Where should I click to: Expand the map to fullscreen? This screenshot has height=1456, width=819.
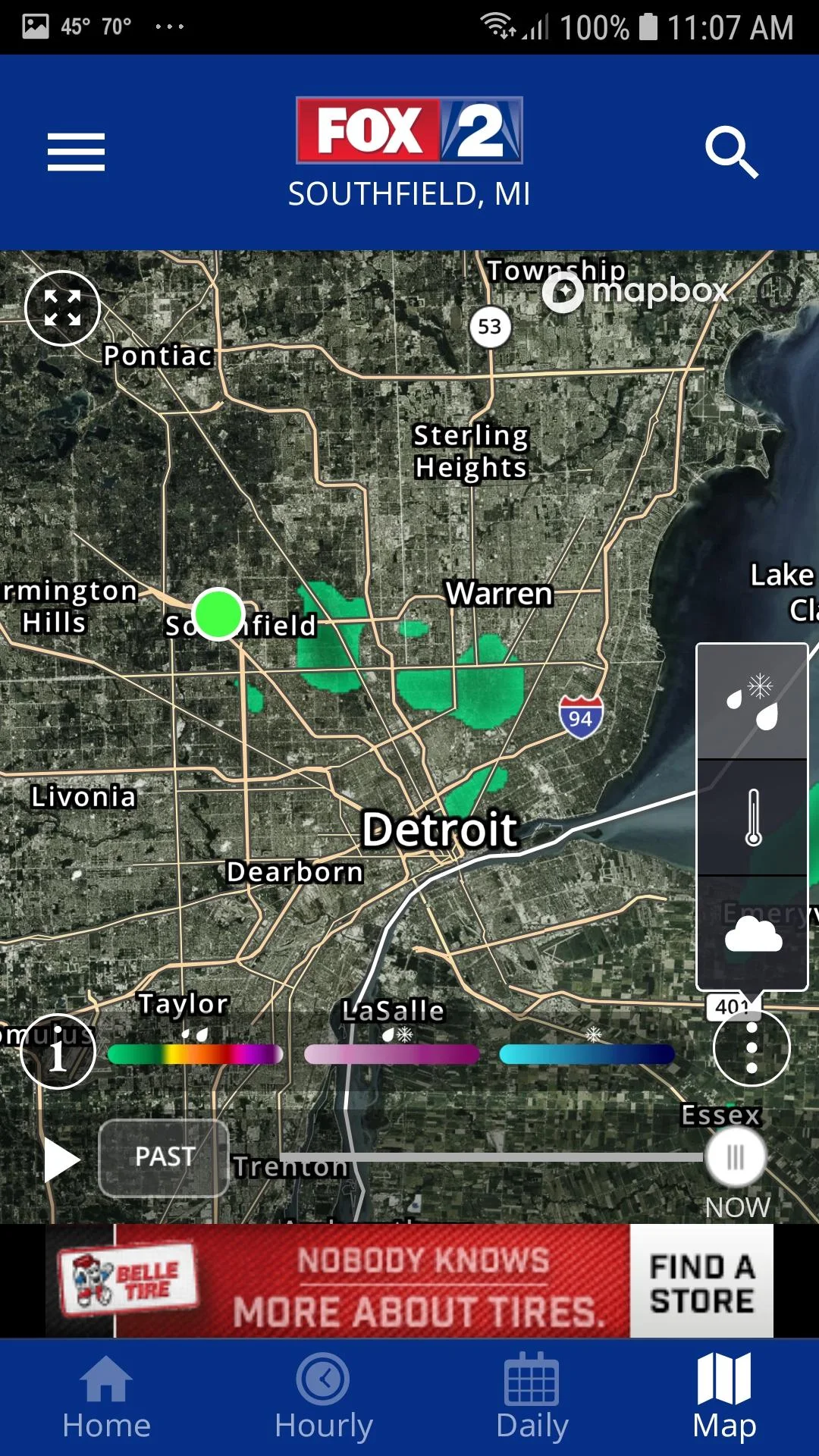click(62, 308)
